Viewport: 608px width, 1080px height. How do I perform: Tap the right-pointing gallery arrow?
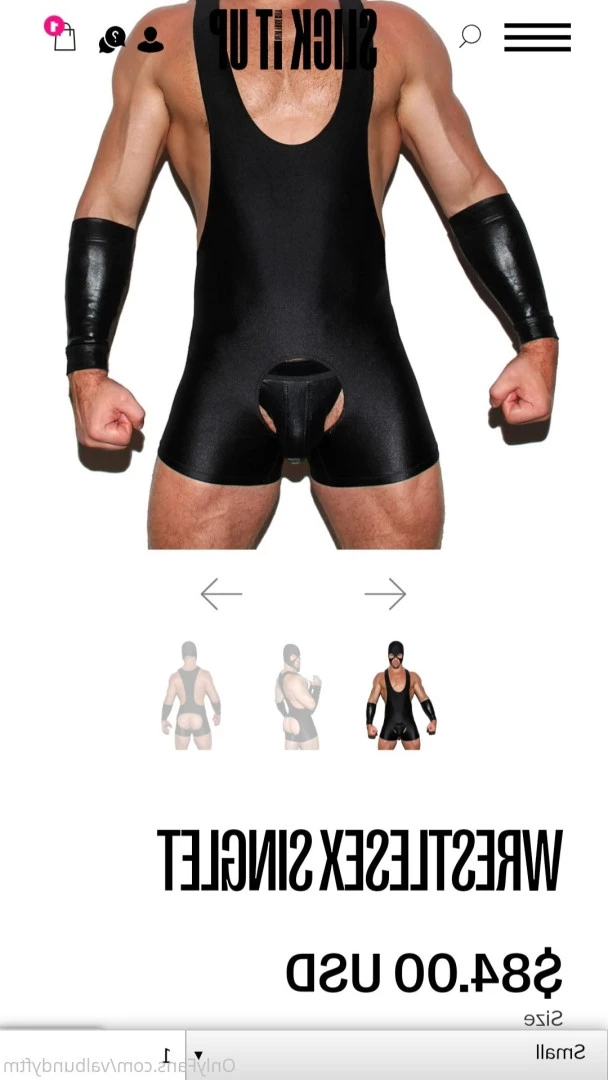(x=385, y=594)
